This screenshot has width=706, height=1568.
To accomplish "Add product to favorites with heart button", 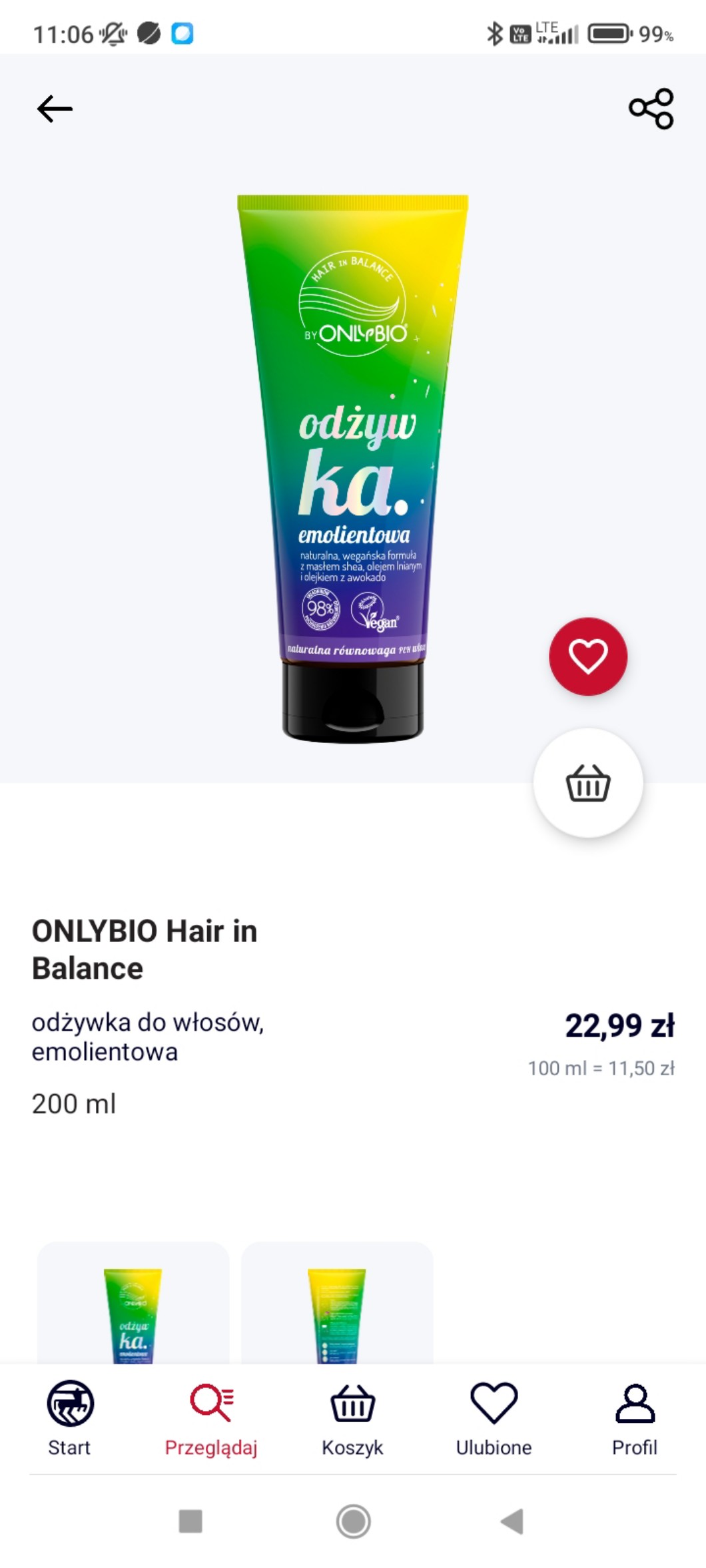I will click(587, 656).
